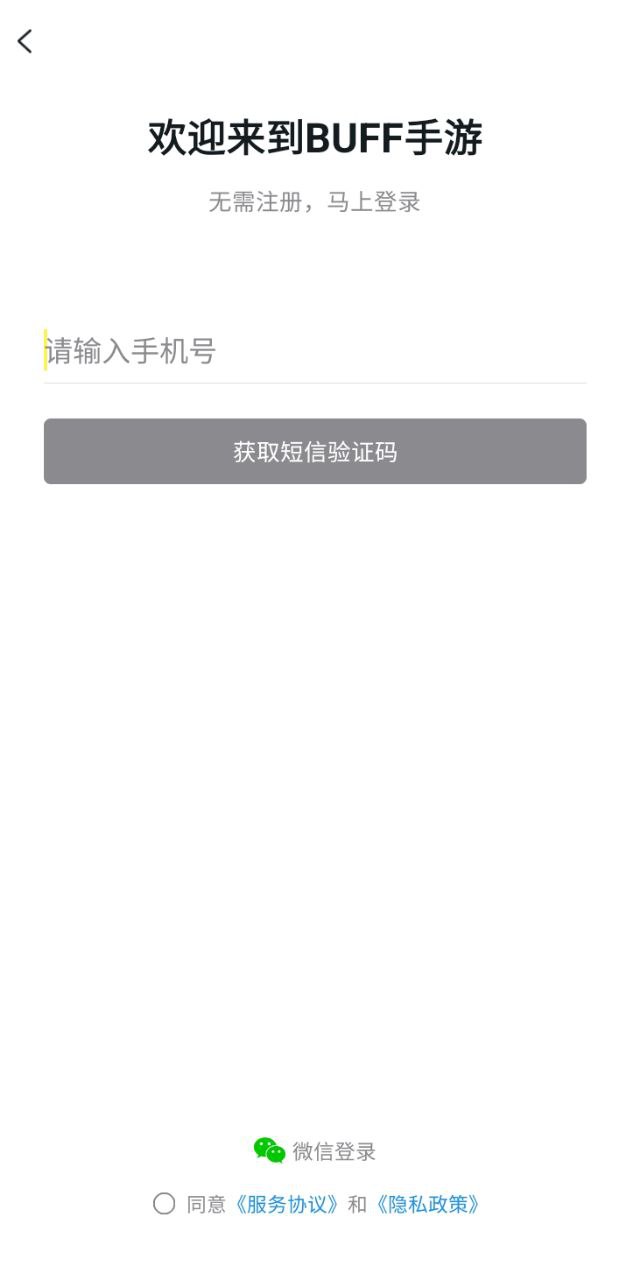Open the 《服务协议》 link
This screenshot has height=1280, width=630.
coord(287,1204)
